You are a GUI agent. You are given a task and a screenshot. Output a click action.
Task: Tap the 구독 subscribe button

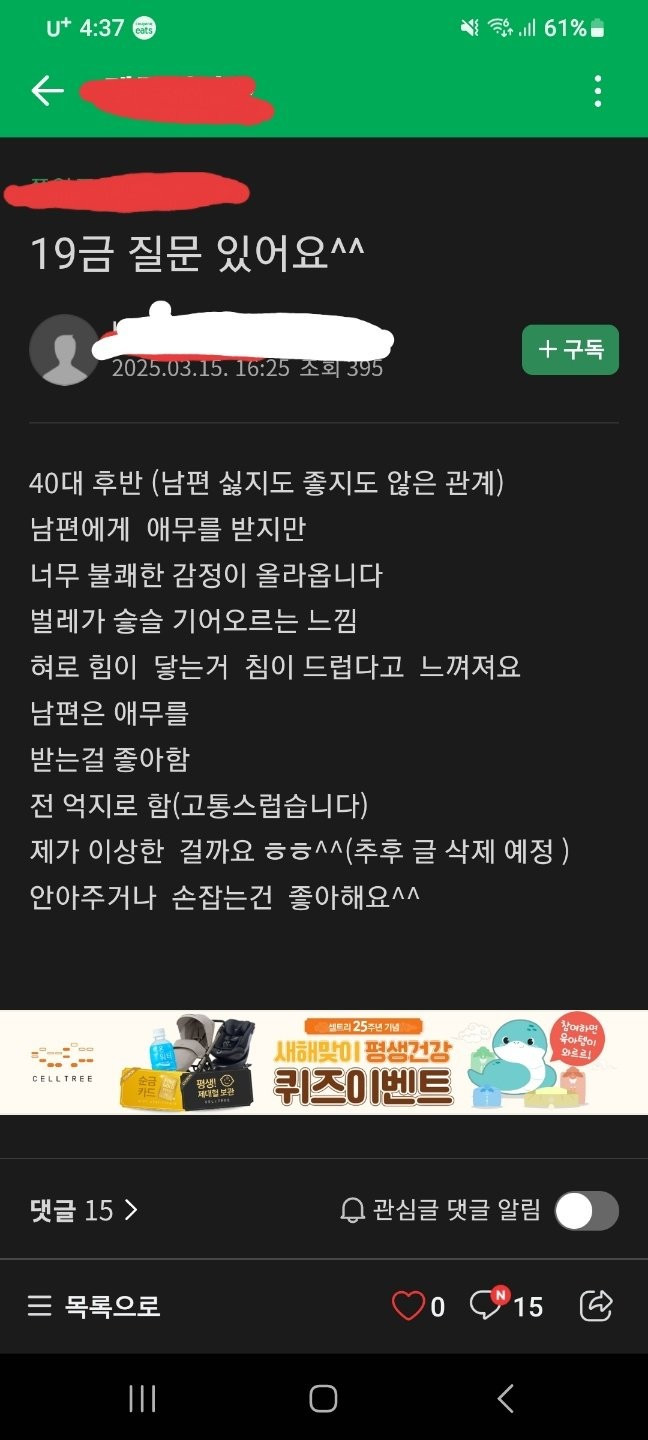(570, 350)
